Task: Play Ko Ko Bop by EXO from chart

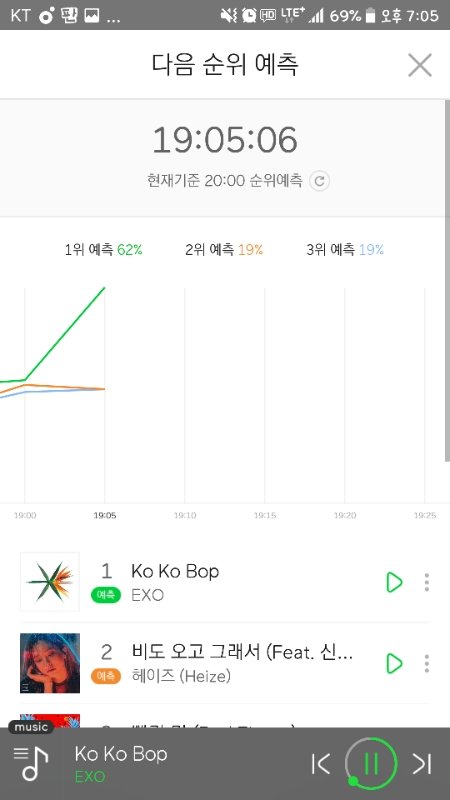Action: (x=394, y=582)
